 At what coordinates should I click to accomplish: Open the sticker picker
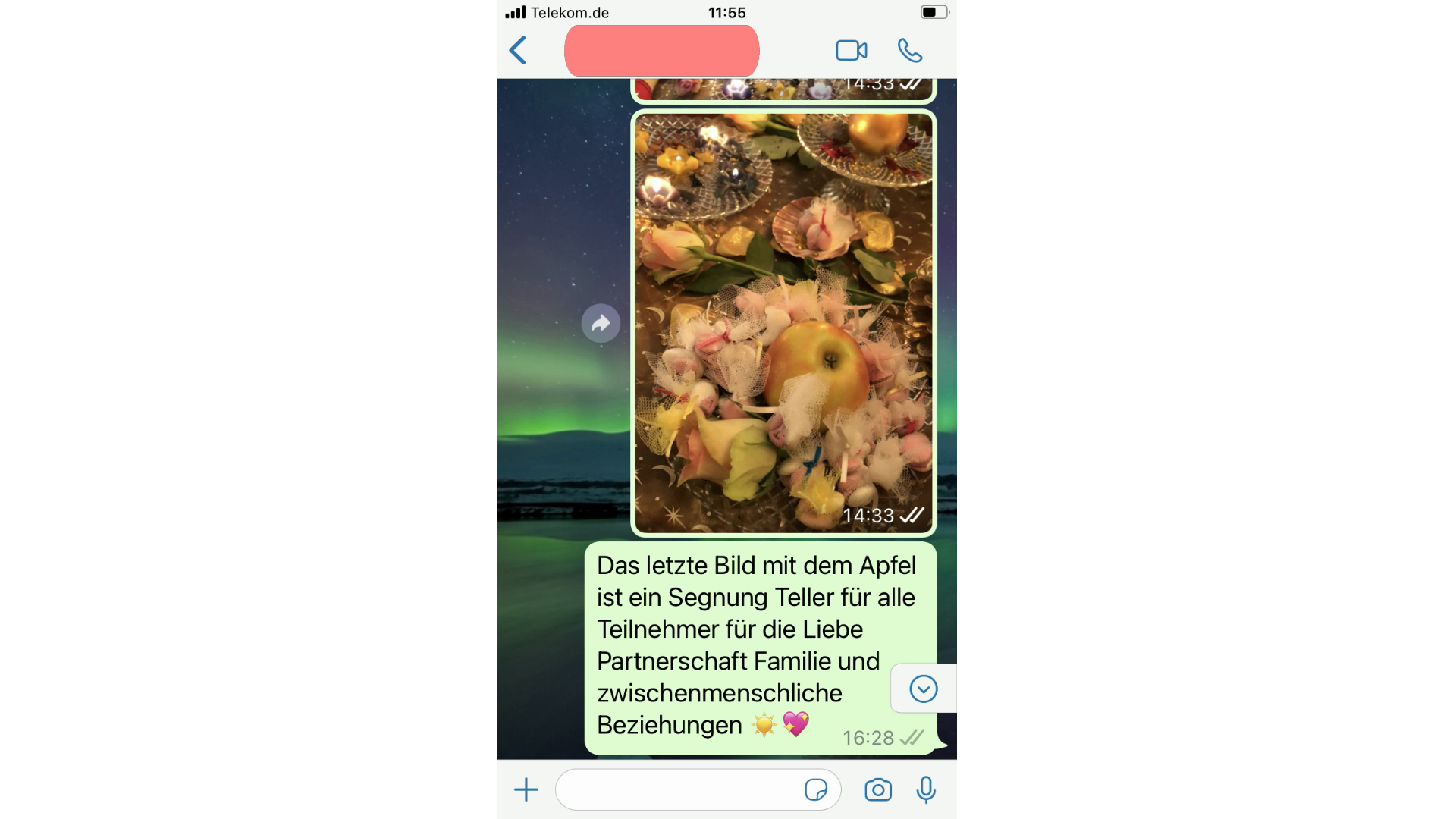click(815, 789)
